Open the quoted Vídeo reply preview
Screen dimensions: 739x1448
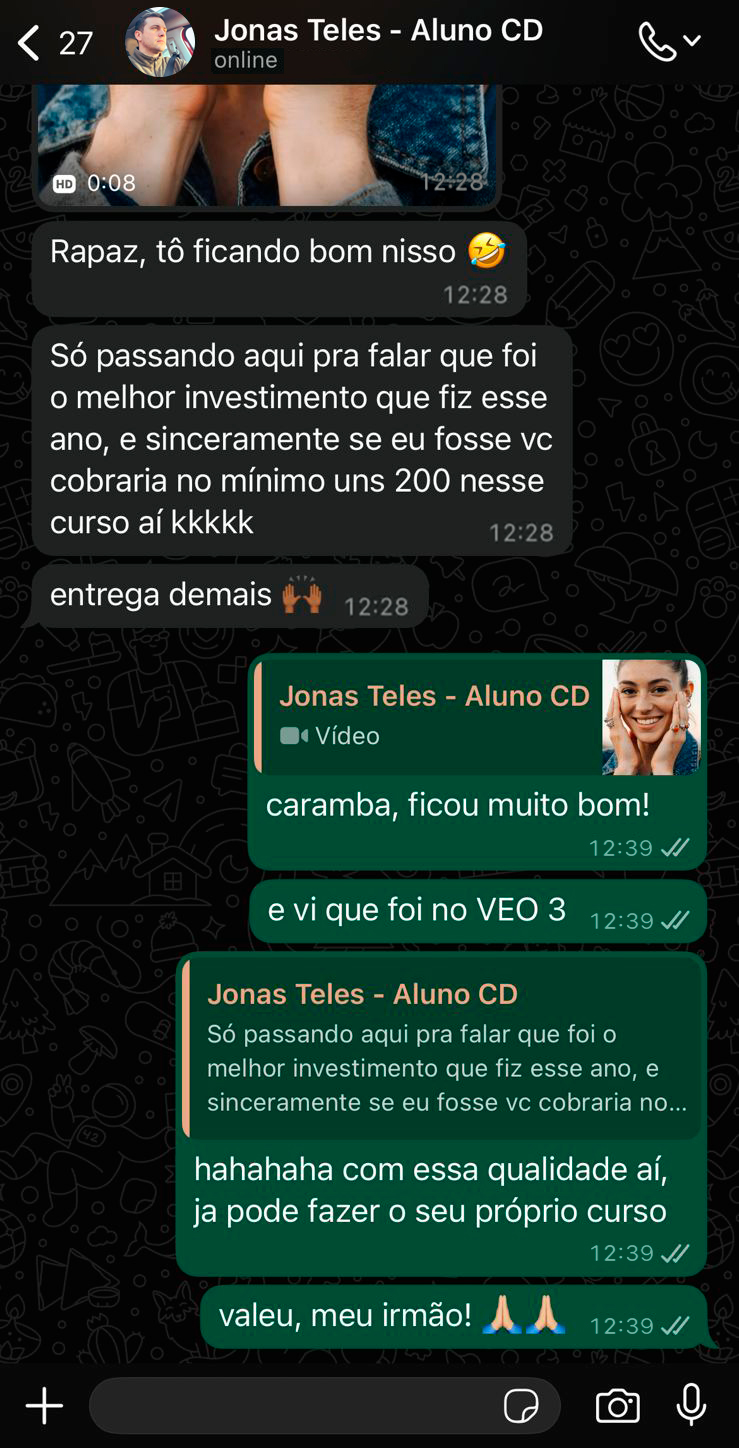tap(450, 717)
